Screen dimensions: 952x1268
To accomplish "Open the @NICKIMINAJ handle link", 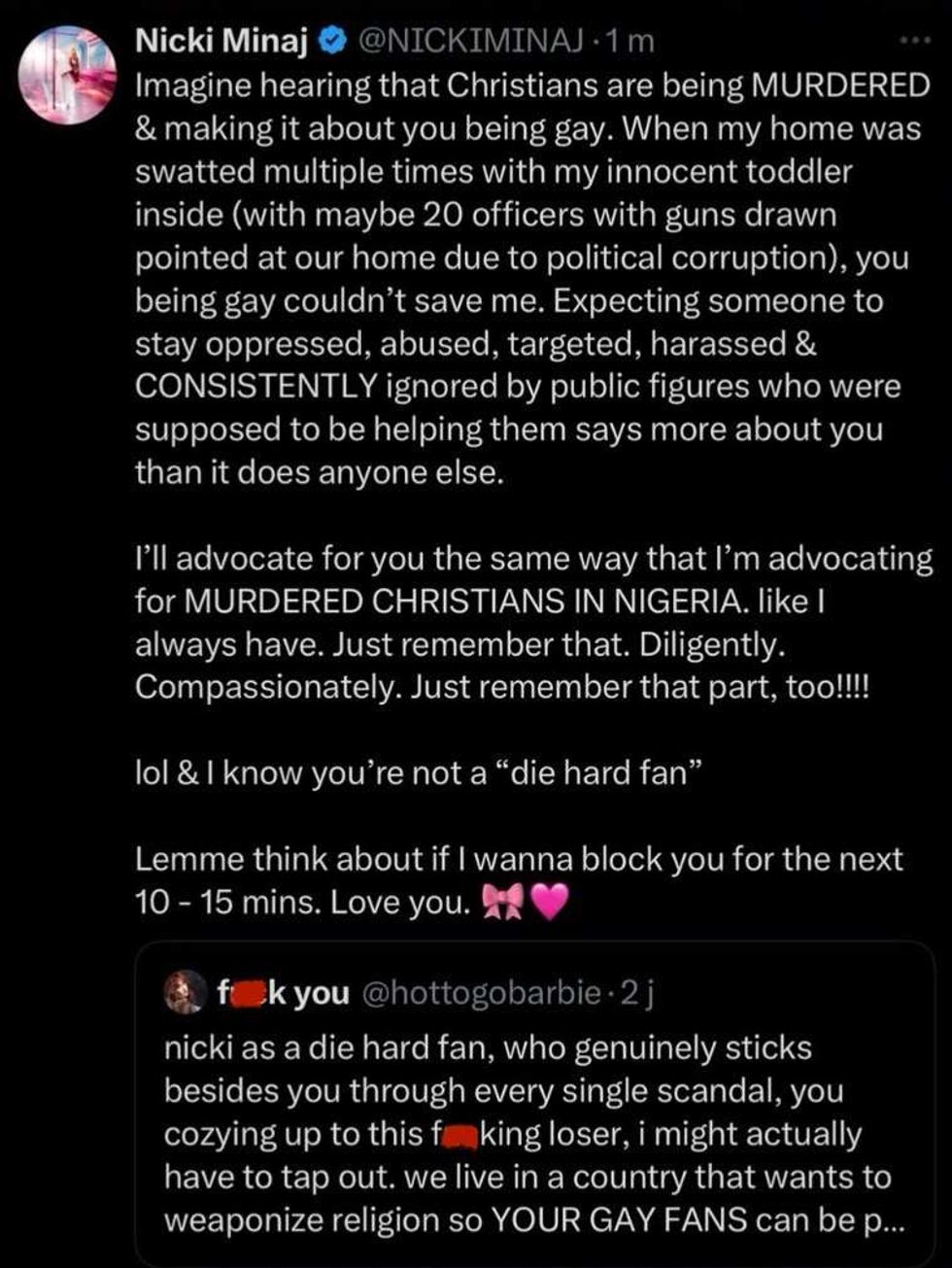I will (x=471, y=41).
